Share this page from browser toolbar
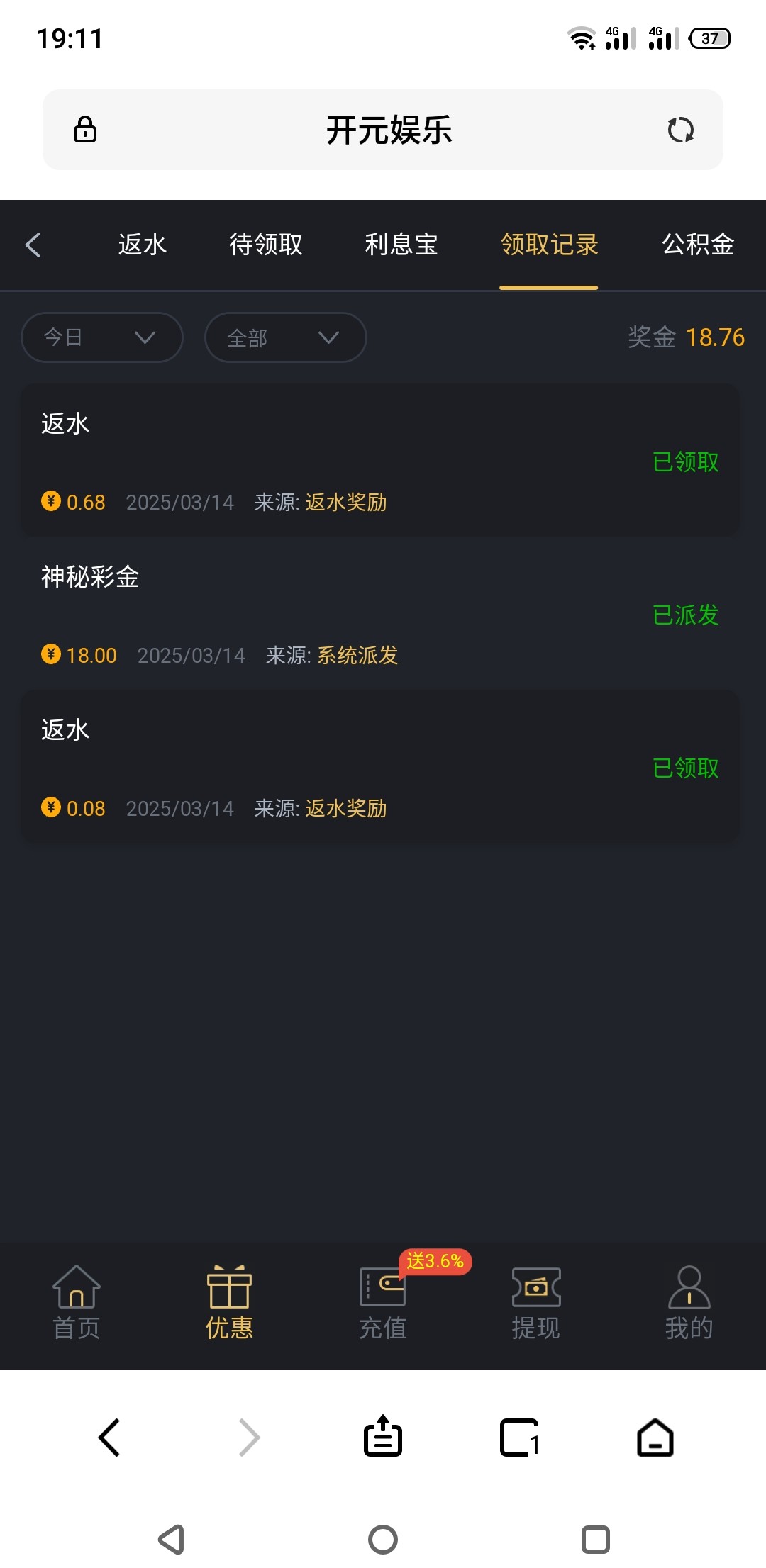This screenshot has height=1568, width=766. click(x=383, y=1437)
